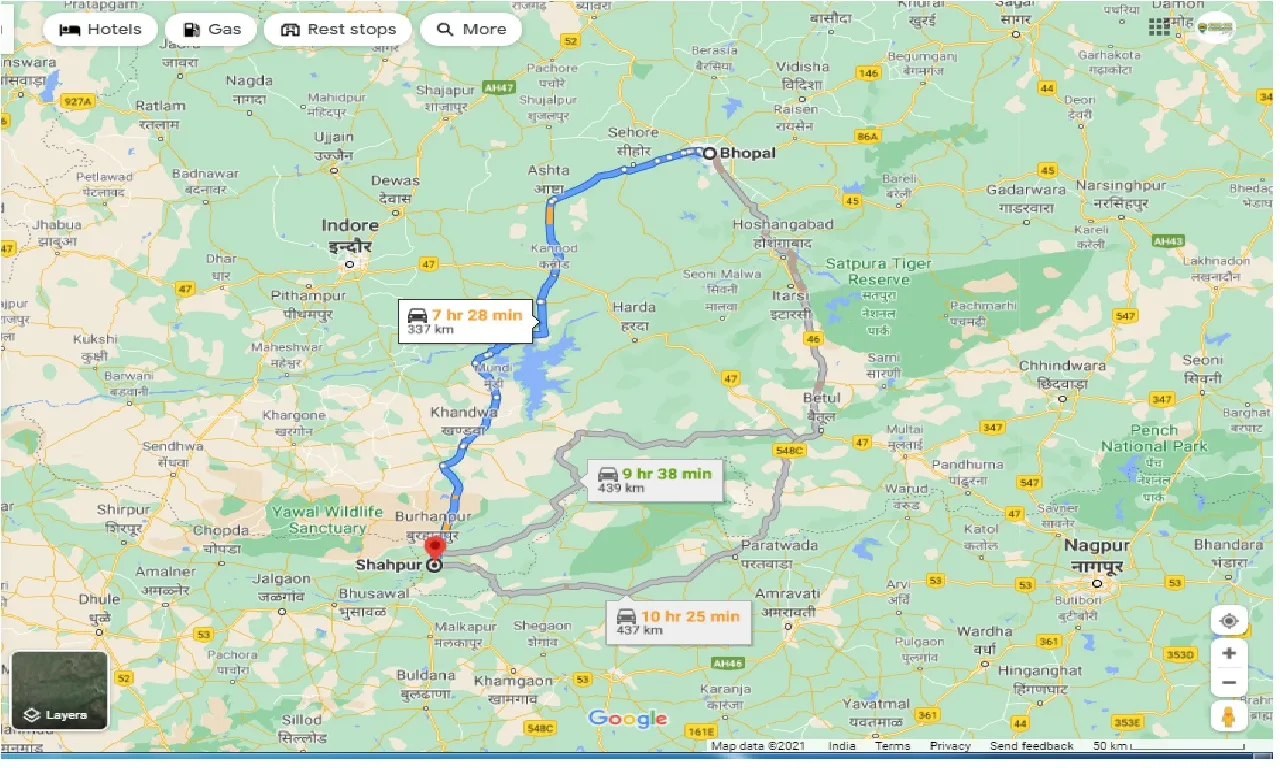Open the More search options chip
Screen dimensions: 1280x768
pyautogui.click(x=471, y=29)
